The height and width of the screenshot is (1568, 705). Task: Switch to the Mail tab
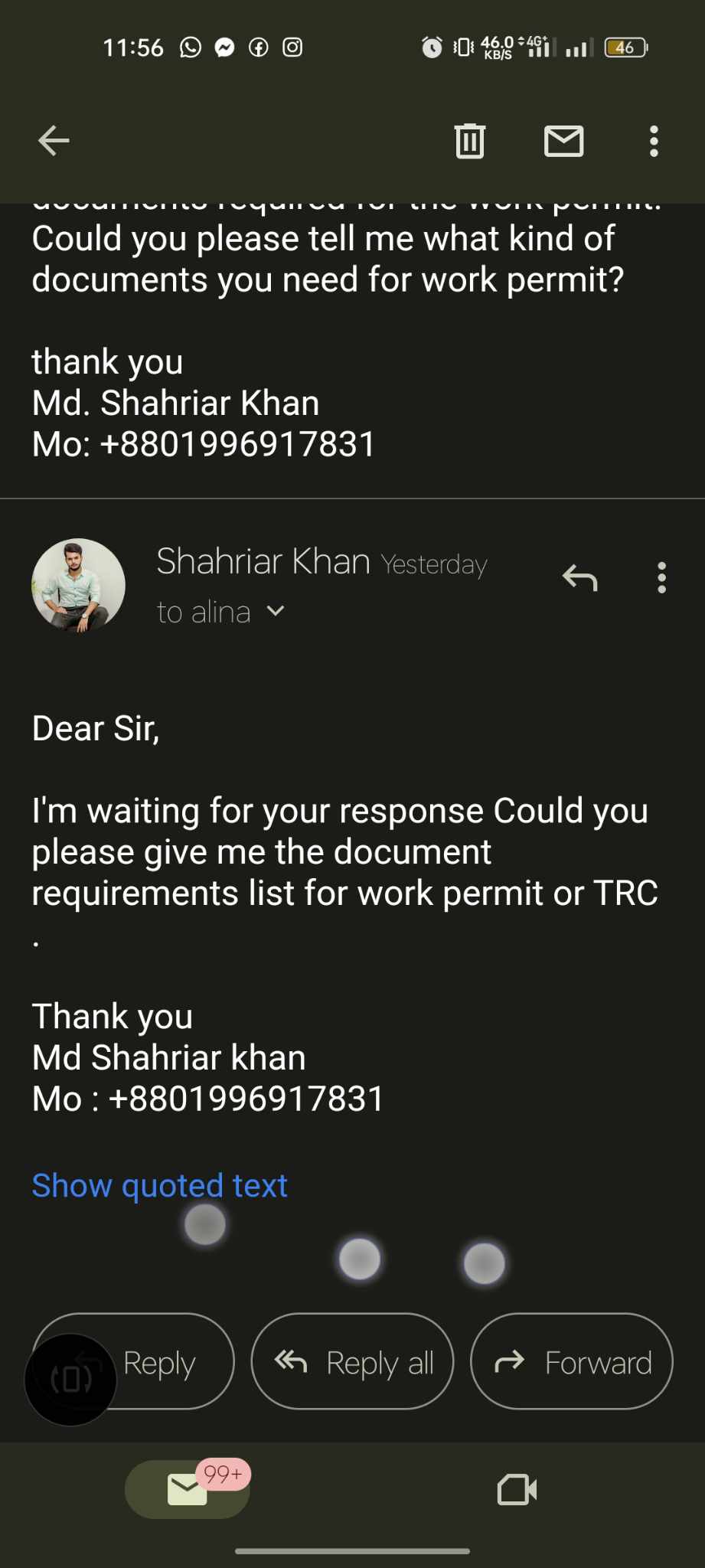coord(188,1489)
